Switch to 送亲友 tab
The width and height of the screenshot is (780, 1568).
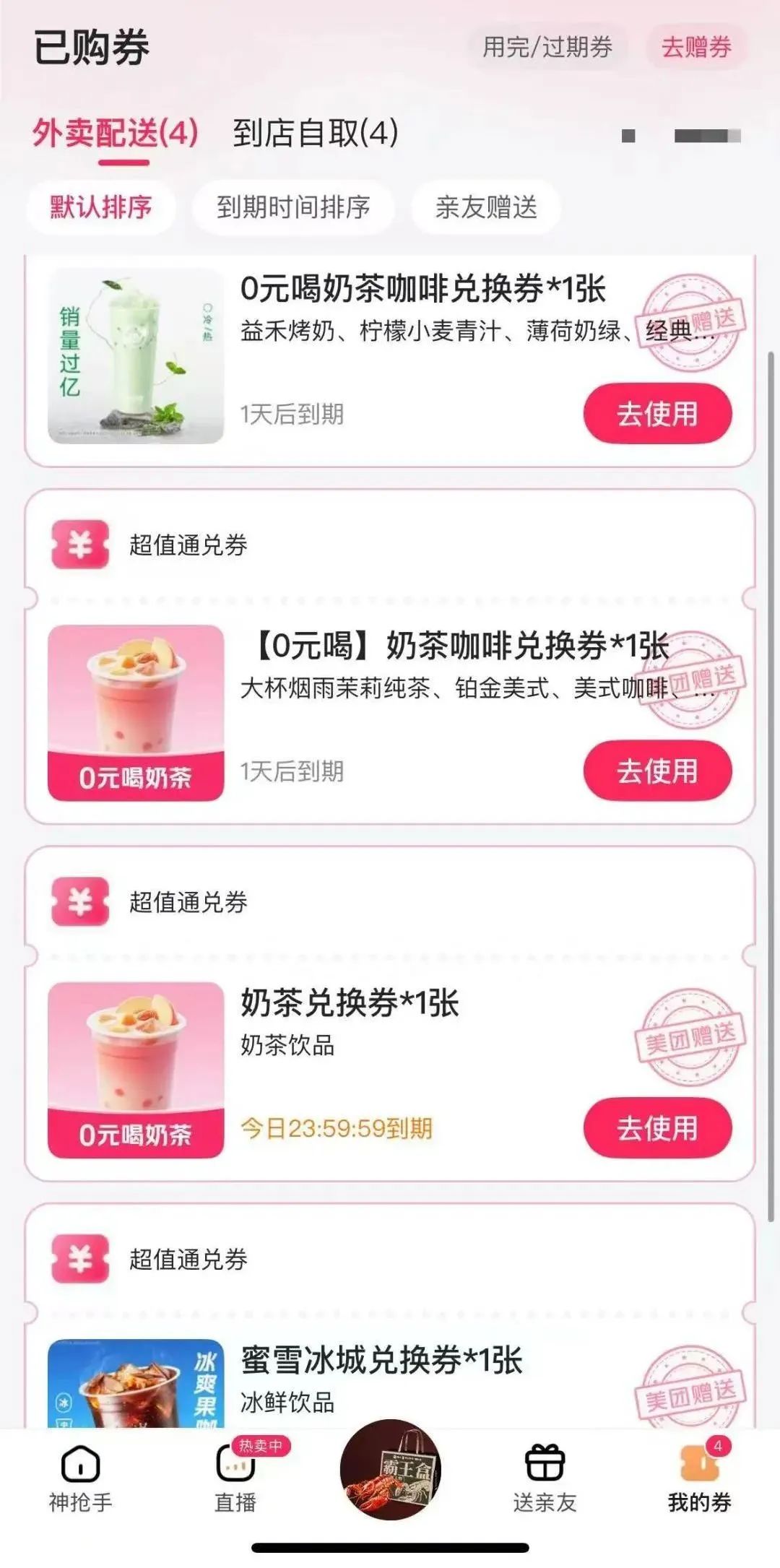pyautogui.click(x=545, y=1480)
